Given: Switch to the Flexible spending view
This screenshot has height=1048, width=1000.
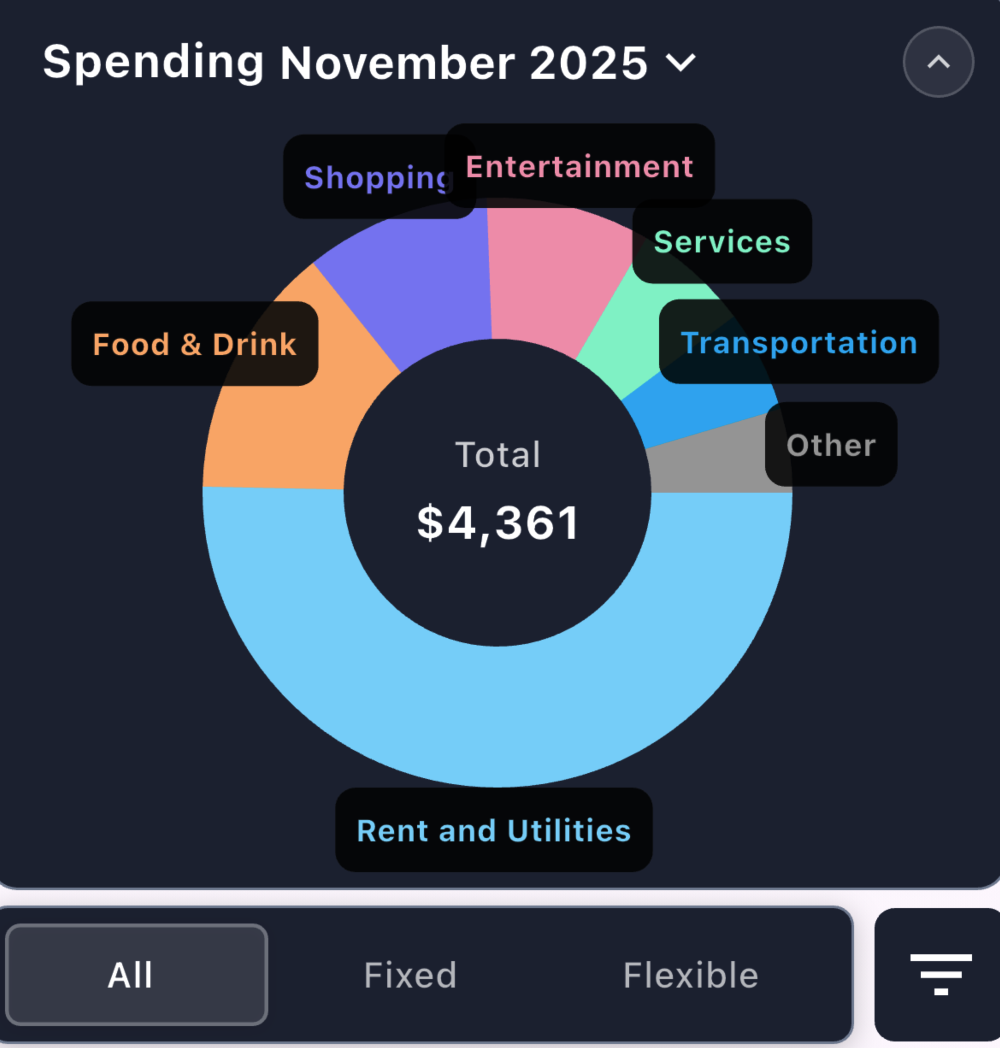Looking at the screenshot, I should (x=690, y=975).
